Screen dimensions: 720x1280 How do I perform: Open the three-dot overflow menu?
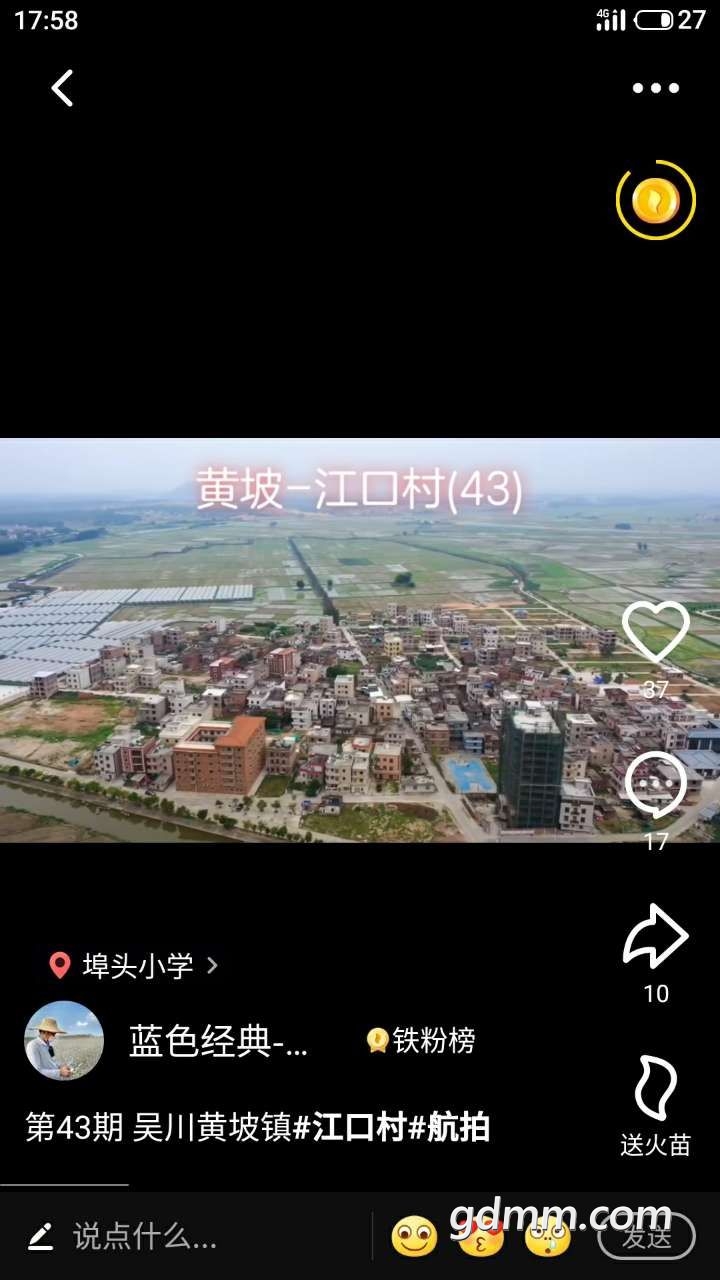point(655,88)
